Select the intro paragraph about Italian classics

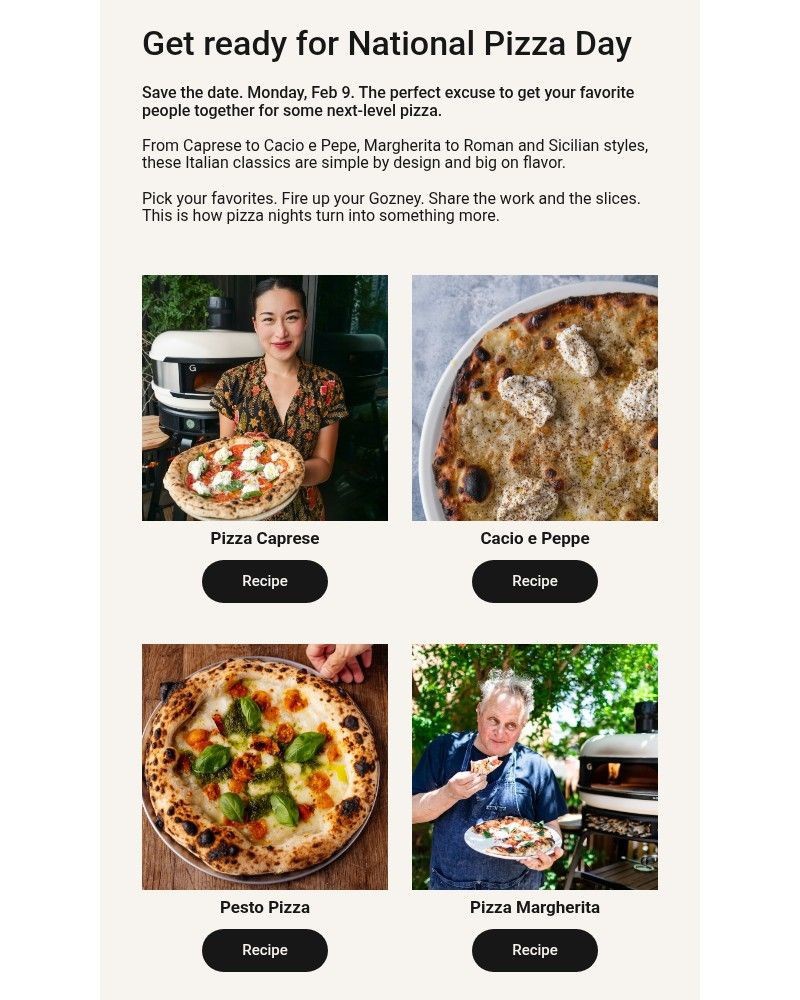(395, 154)
